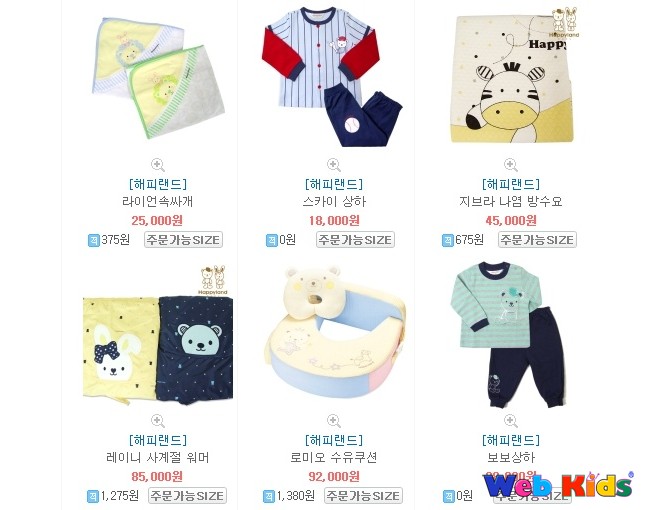
Task: Show 주문가능SIZE for 레이니 사계절 워머
Action: click(187, 496)
